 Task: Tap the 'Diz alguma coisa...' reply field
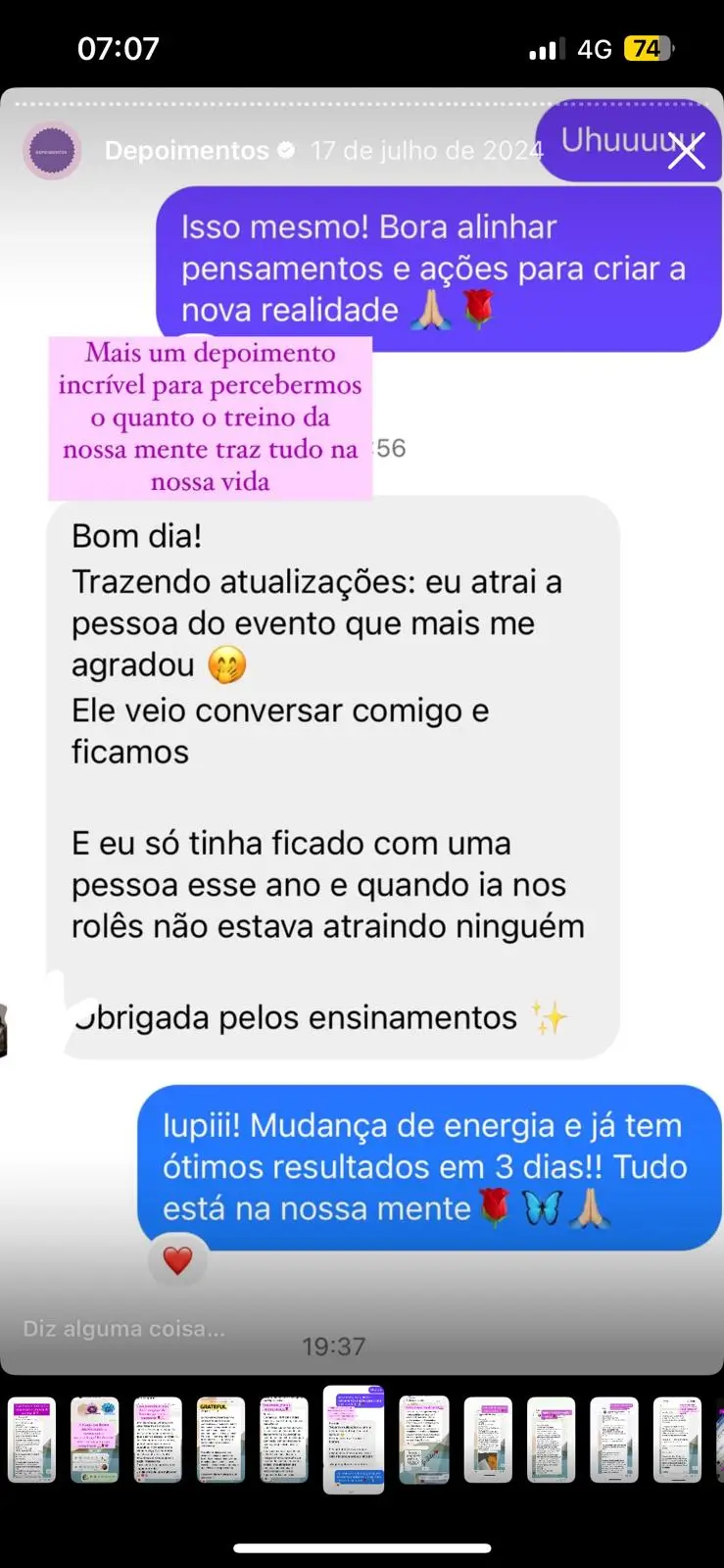tap(124, 1329)
